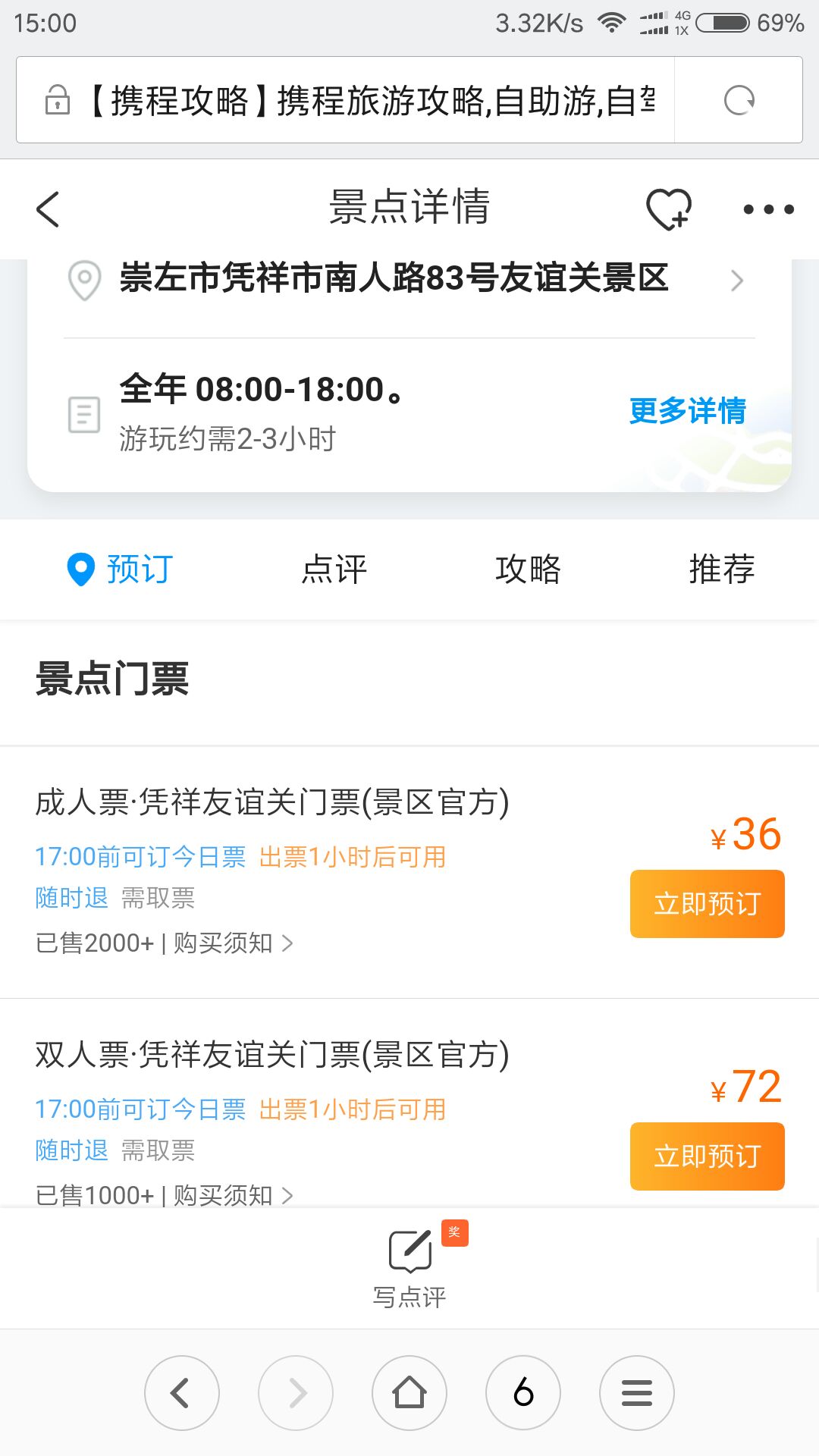Add this attraction to favorites
Viewport: 819px width, 1456px height.
click(668, 209)
